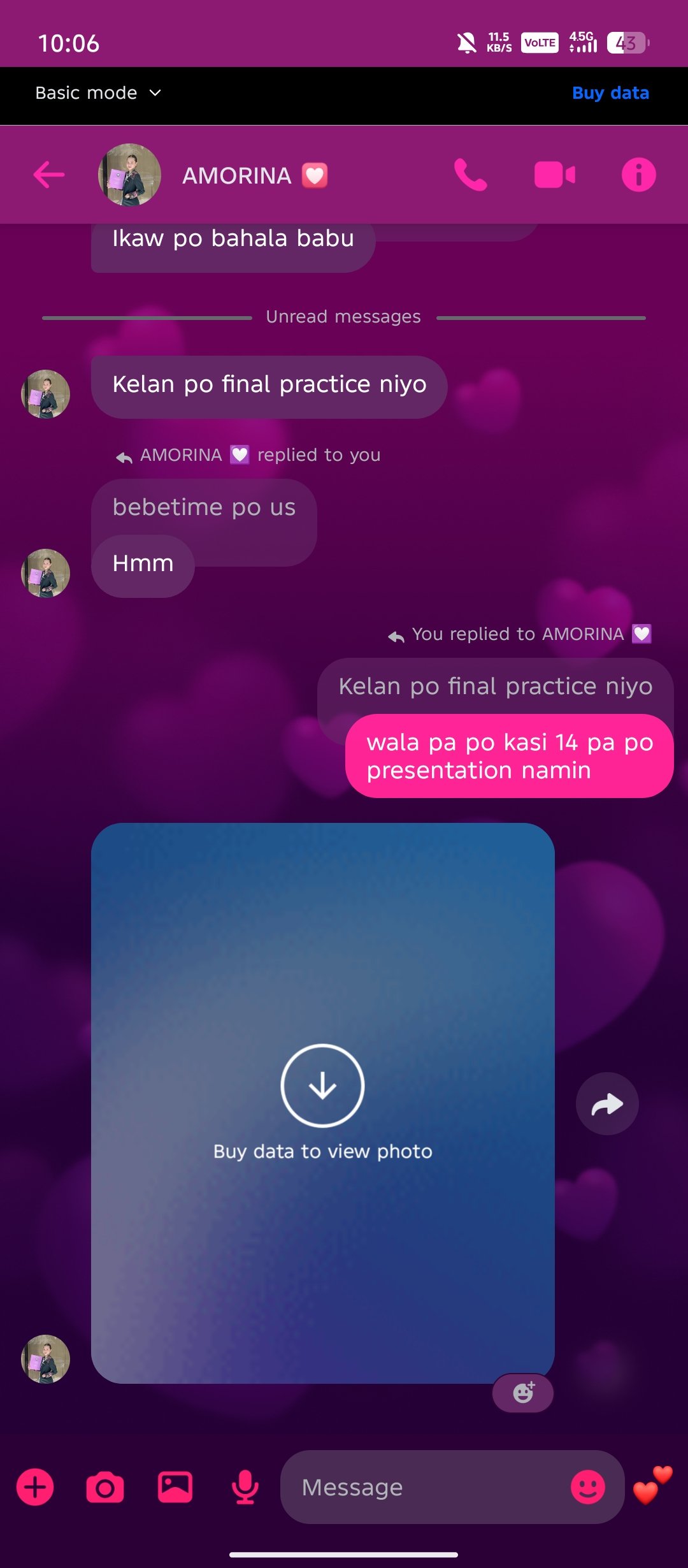Go back to the chats list
This screenshot has height=1568, width=688.
[49, 175]
